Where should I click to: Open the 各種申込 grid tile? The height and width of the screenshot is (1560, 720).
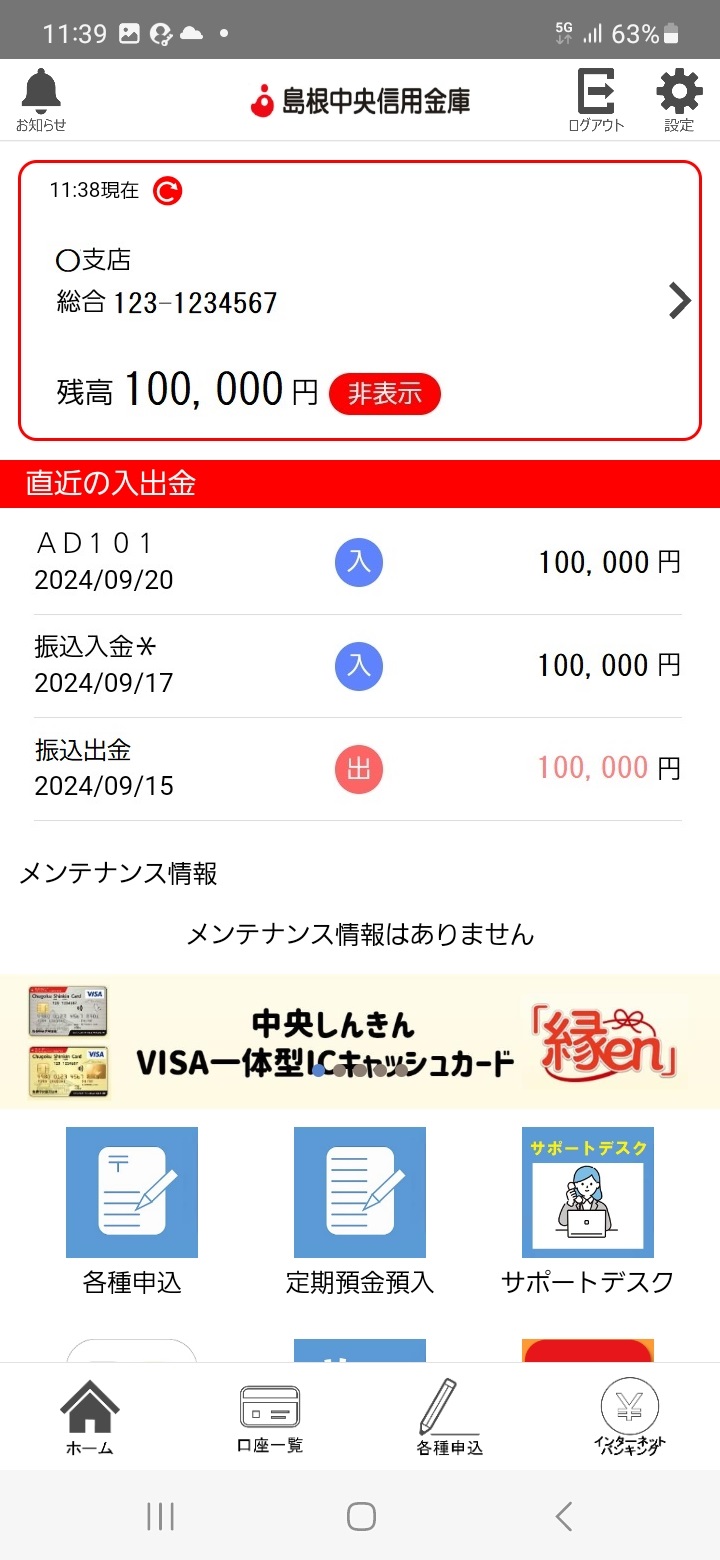point(132,1210)
